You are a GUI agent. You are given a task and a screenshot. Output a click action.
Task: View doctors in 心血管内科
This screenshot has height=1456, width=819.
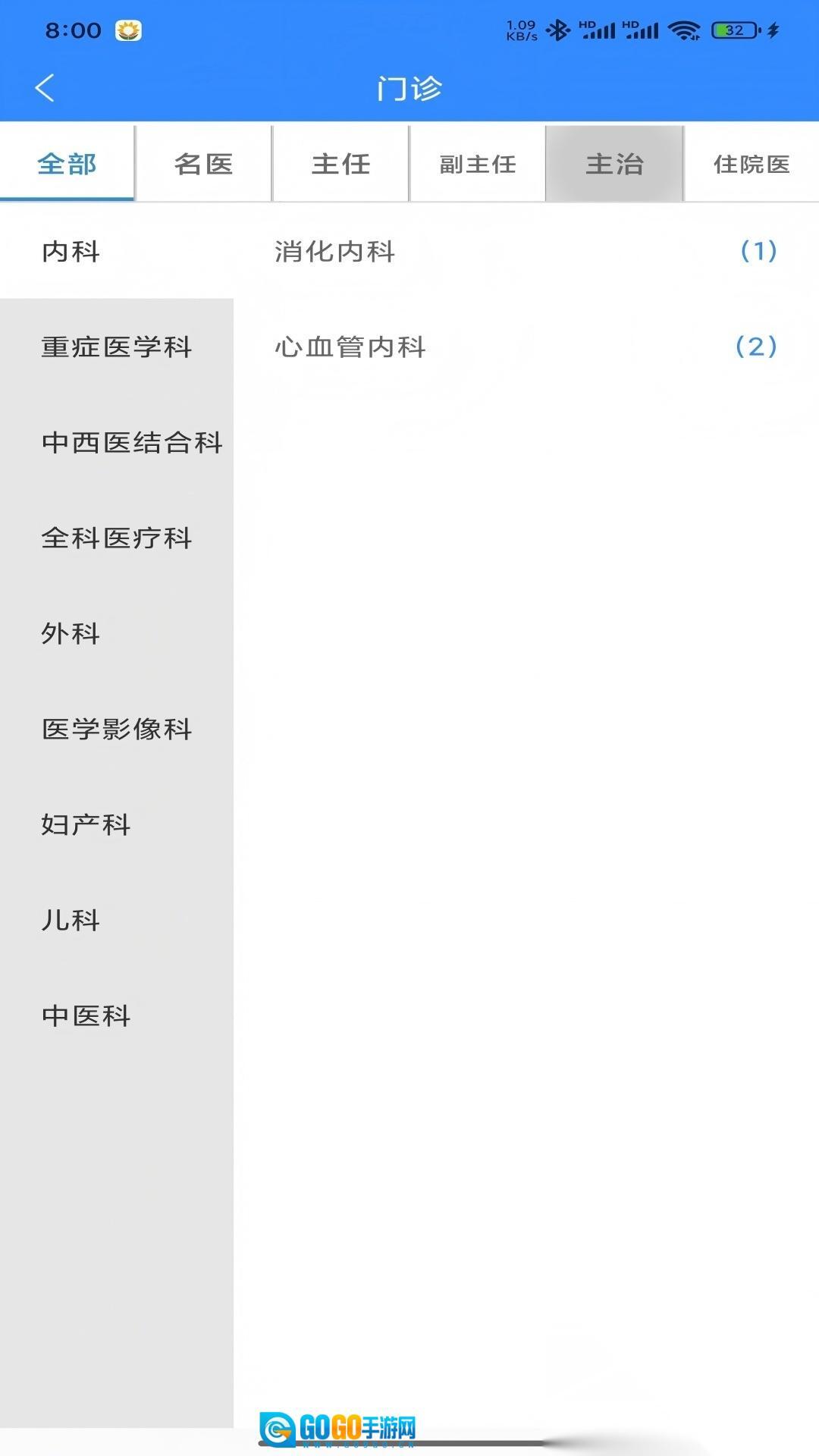point(525,347)
